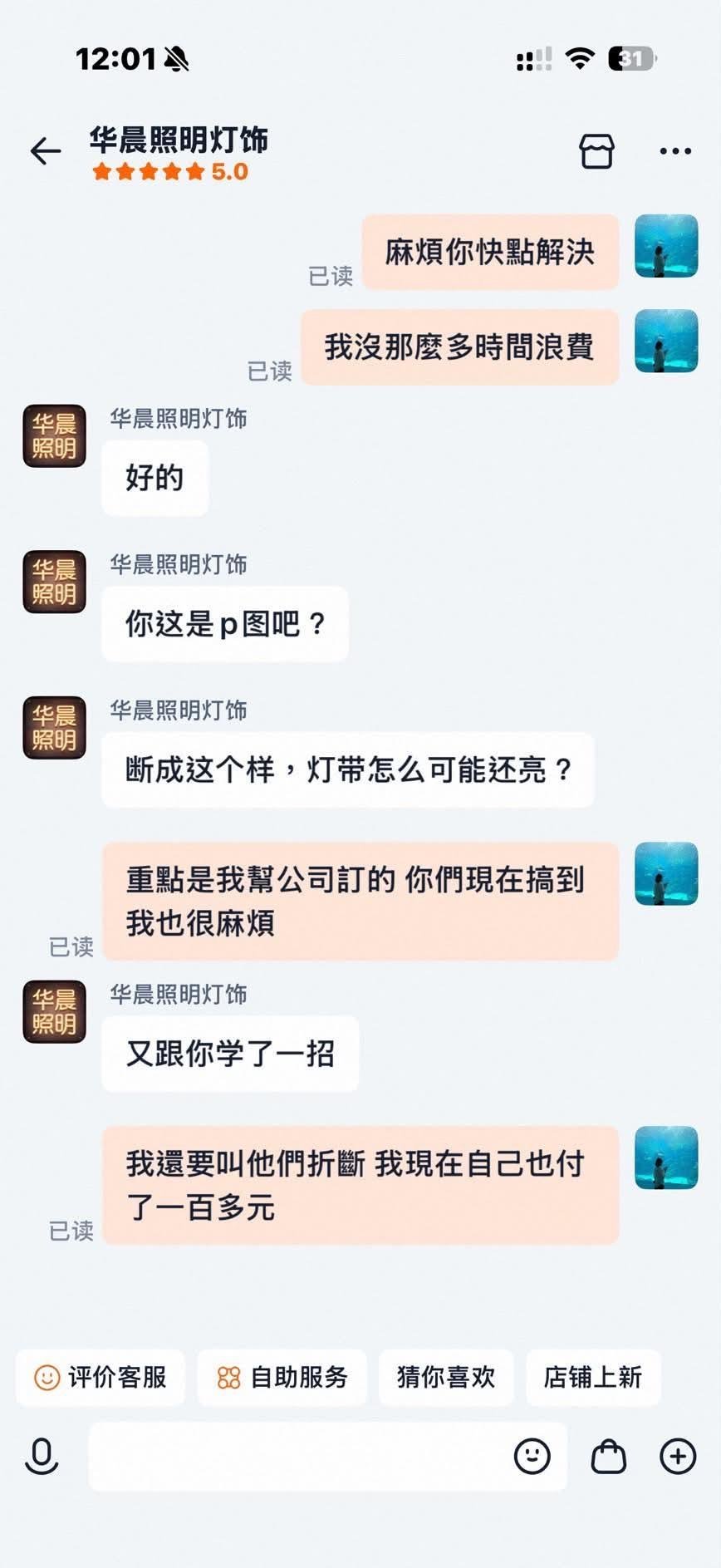
Task: Open the three-dot more menu
Action: 675,151
